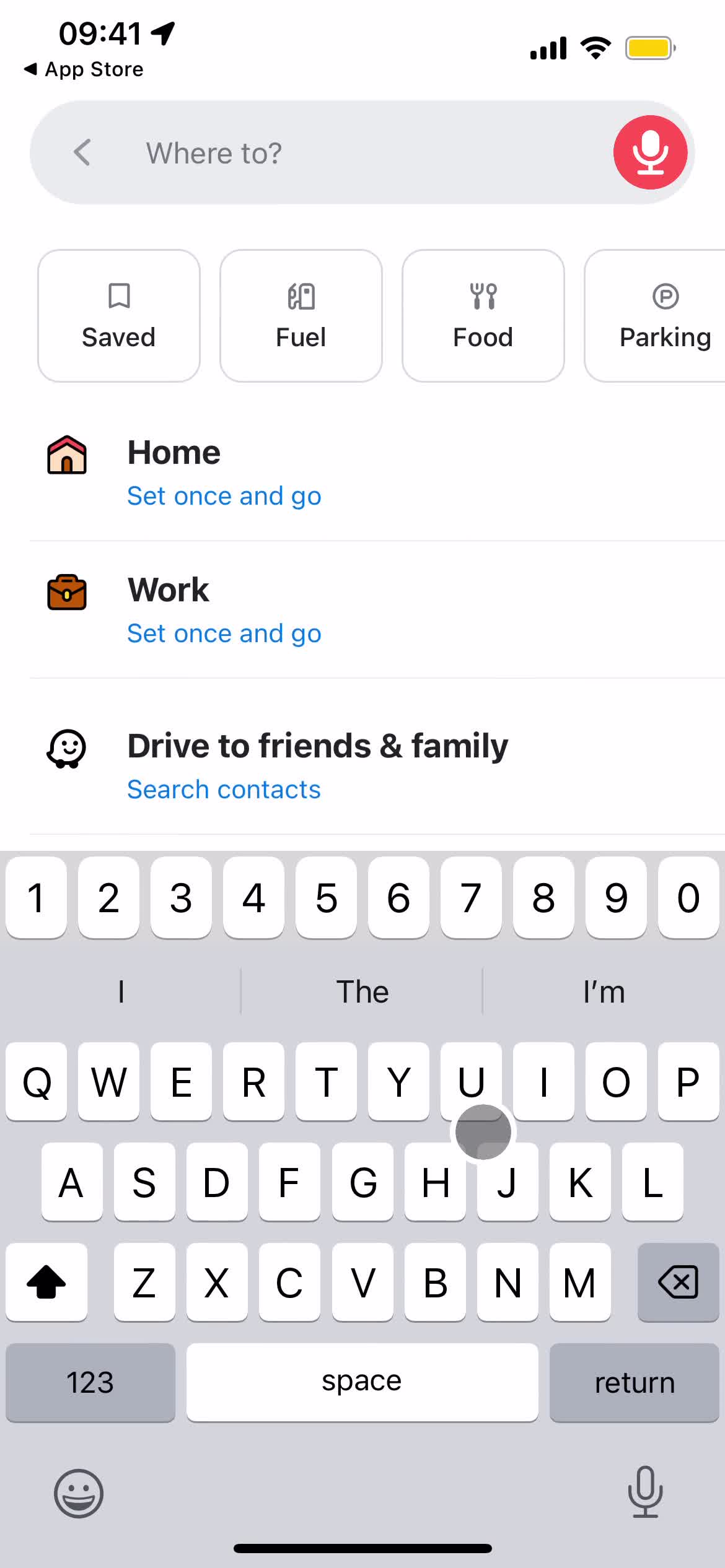Find Food places nearby

[x=483, y=316]
